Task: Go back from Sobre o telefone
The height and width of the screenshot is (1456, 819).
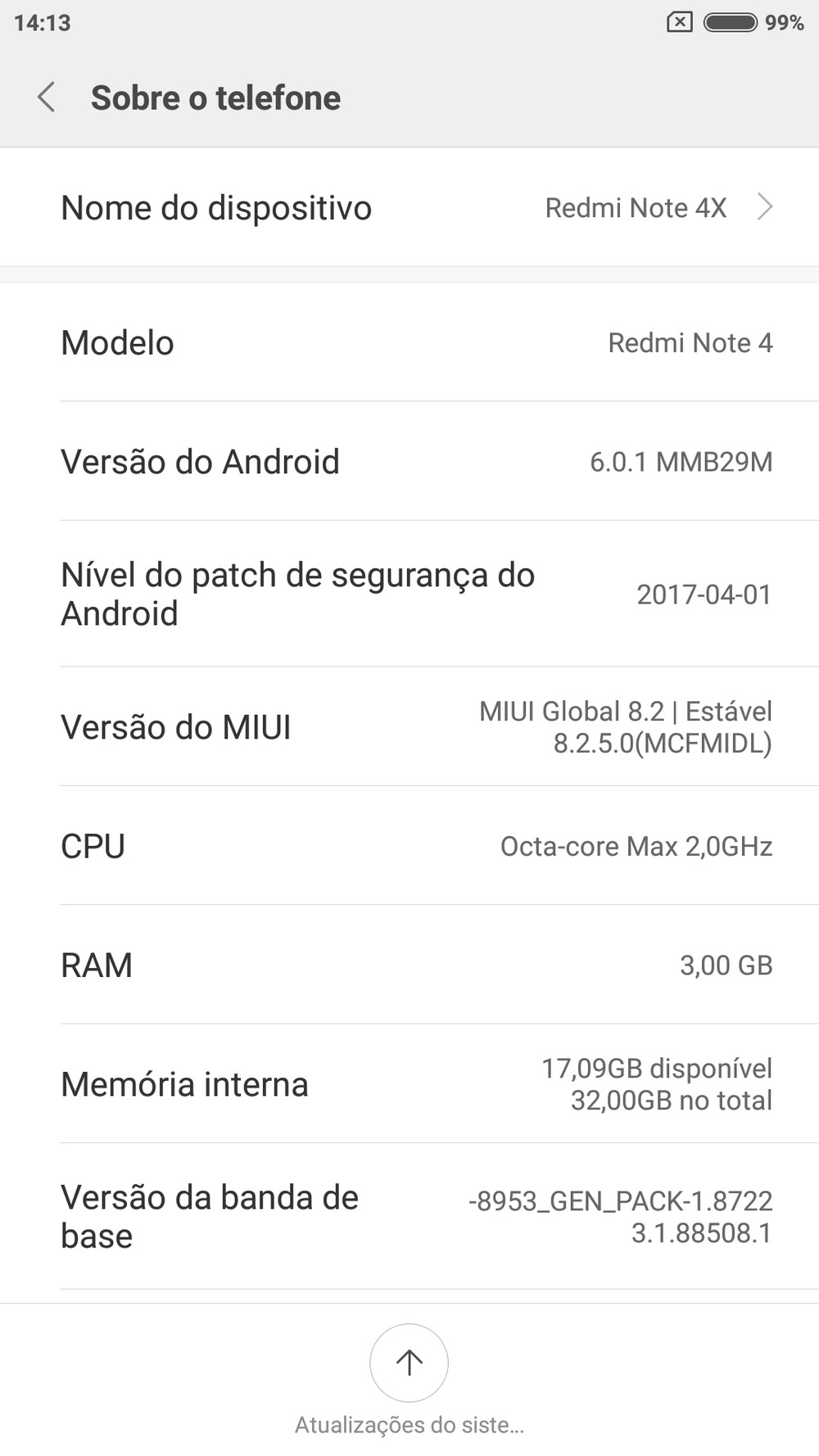Action: click(x=47, y=97)
